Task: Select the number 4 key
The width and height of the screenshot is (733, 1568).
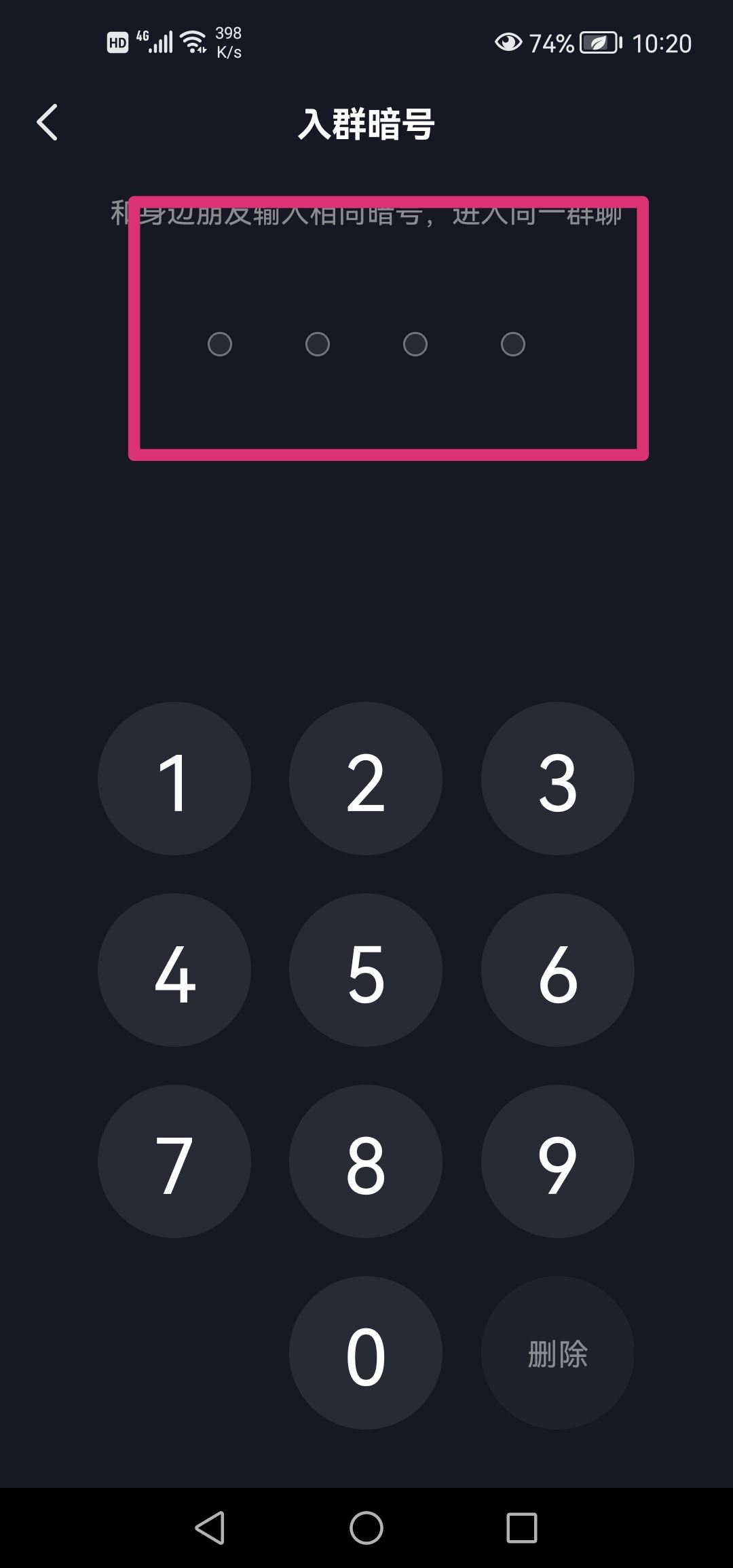Action: click(x=174, y=970)
